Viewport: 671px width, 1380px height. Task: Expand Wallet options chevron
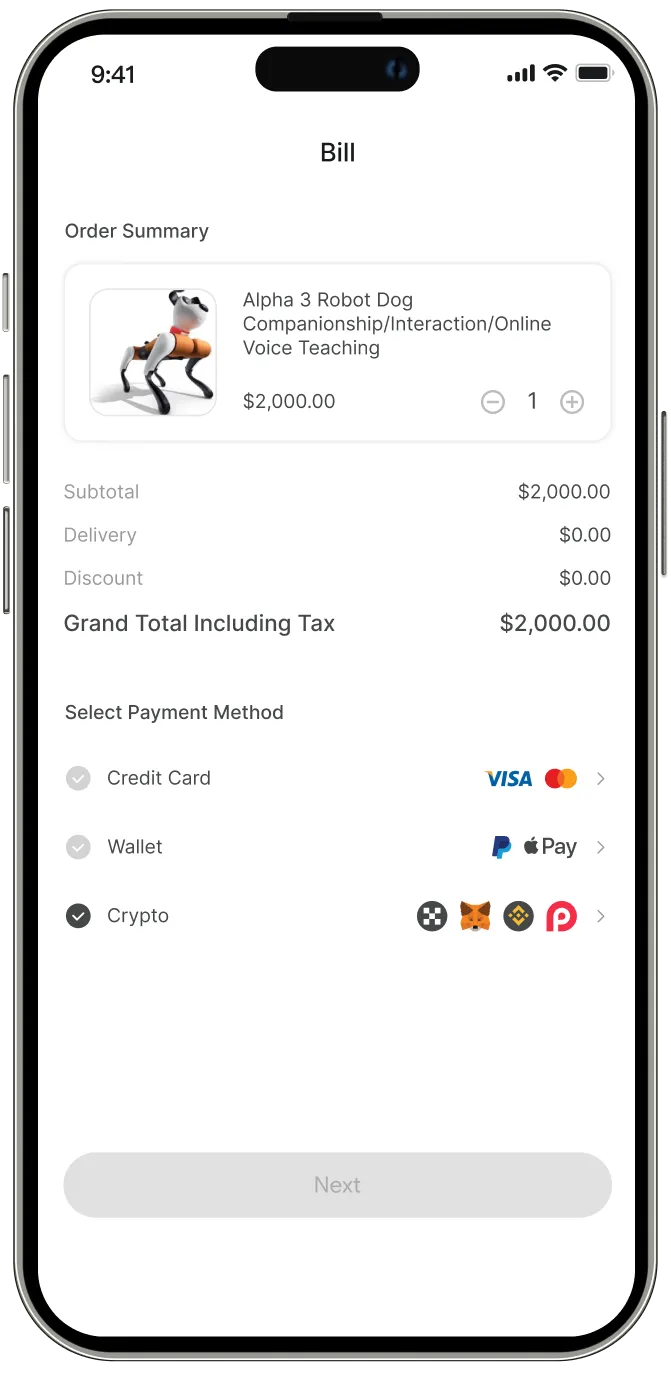pyautogui.click(x=600, y=847)
